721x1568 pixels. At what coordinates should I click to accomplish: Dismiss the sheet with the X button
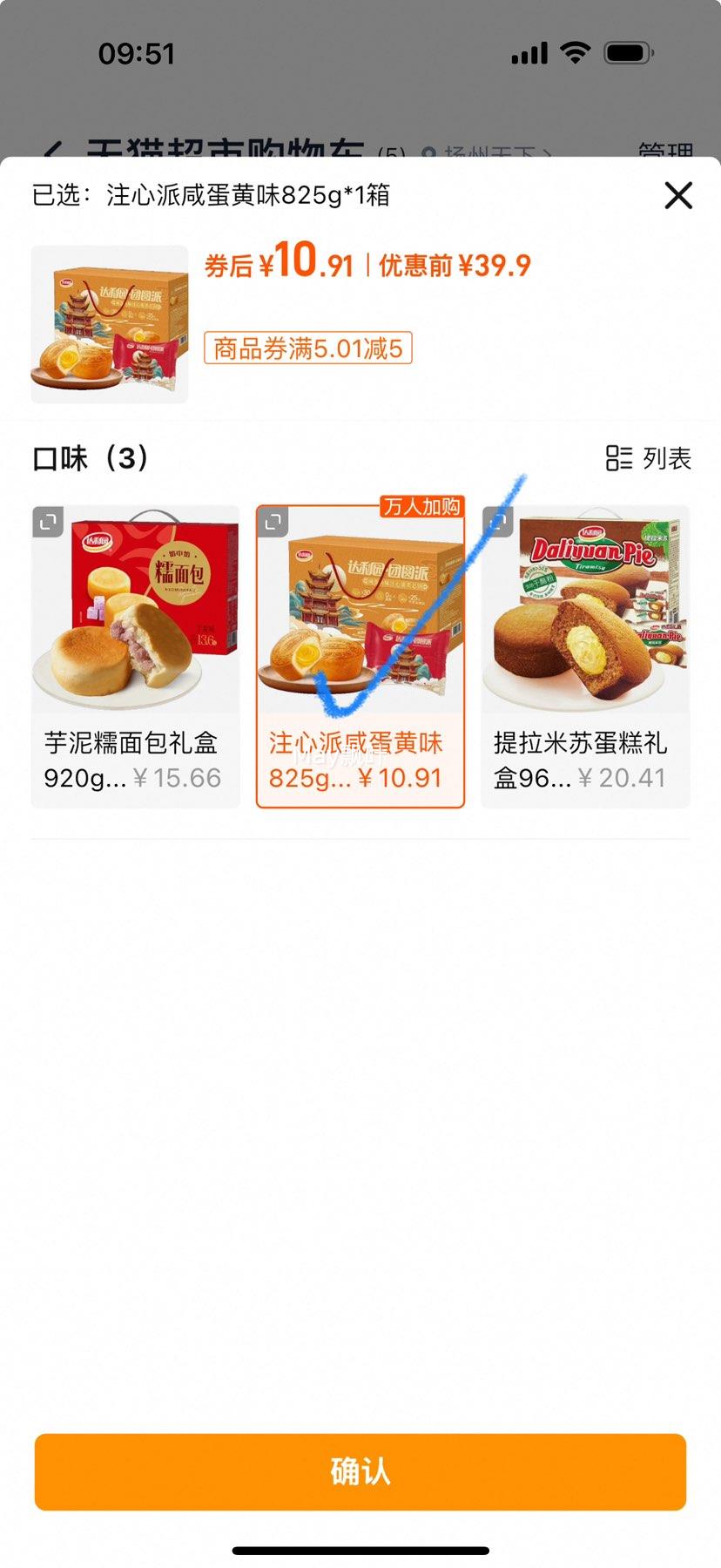(677, 196)
